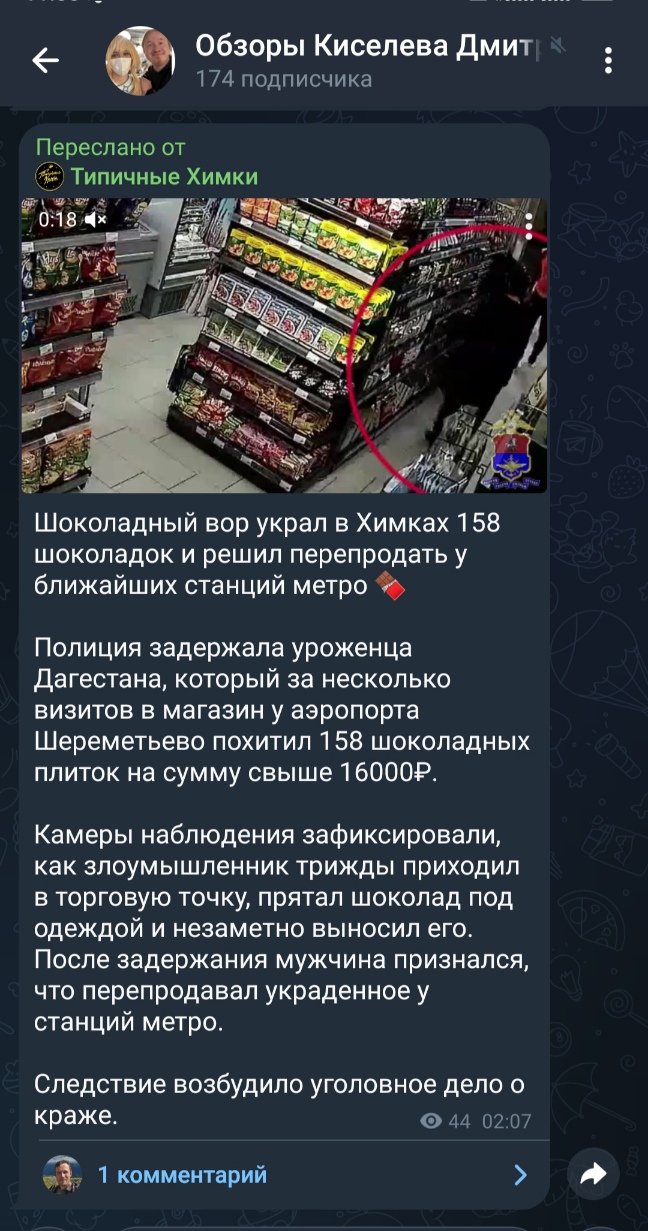This screenshot has width=648, height=1231.
Task: Open the 1 комментарий thread
Action: point(284,1174)
